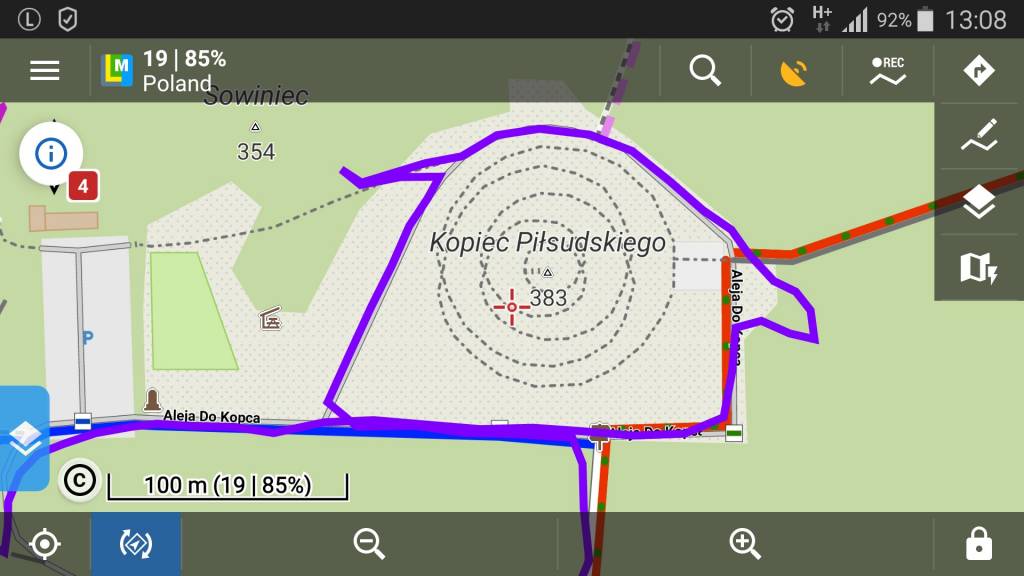Open map layers from the right panel

979,202
